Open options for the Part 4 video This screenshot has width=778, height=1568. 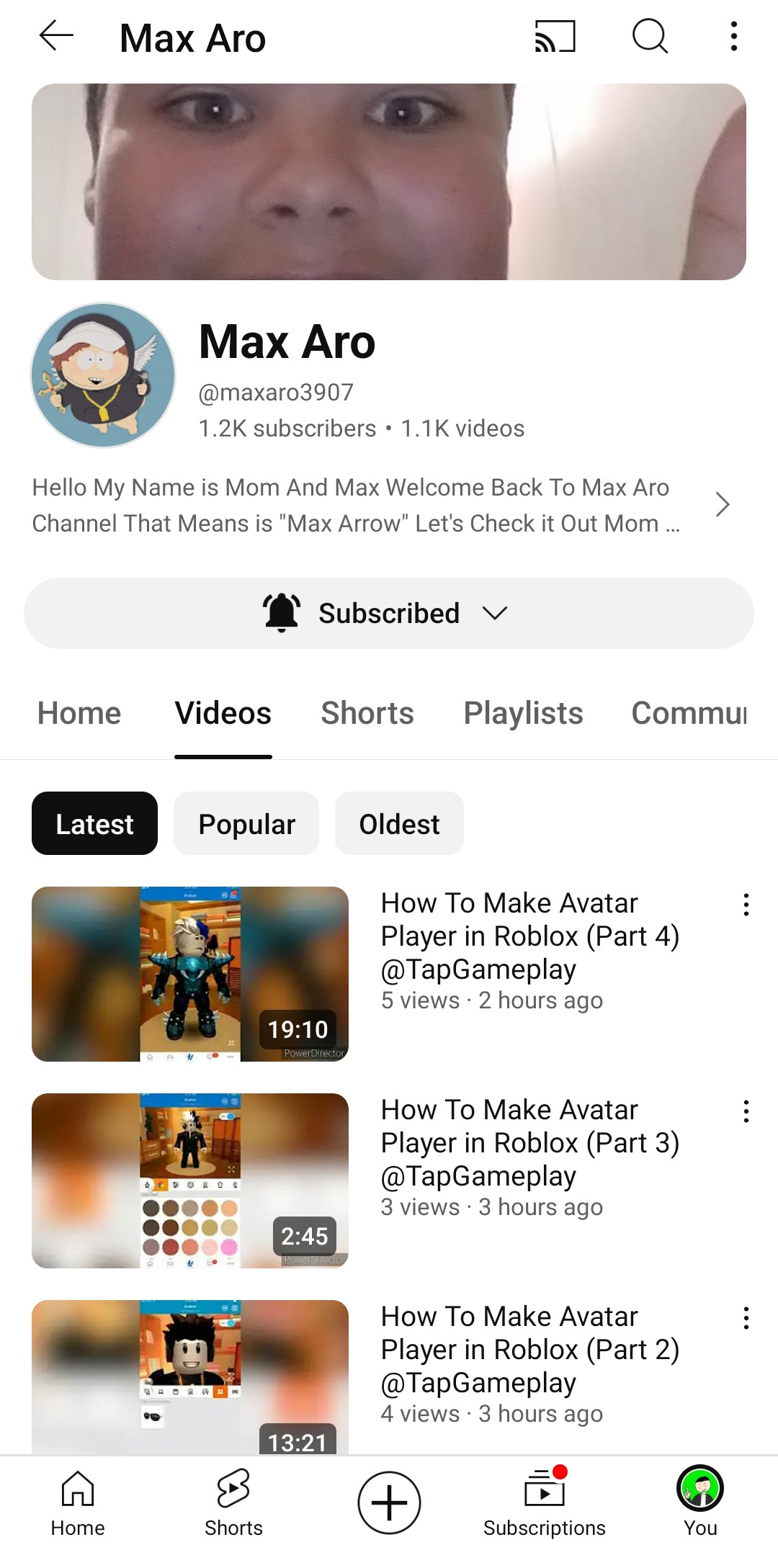(x=746, y=905)
